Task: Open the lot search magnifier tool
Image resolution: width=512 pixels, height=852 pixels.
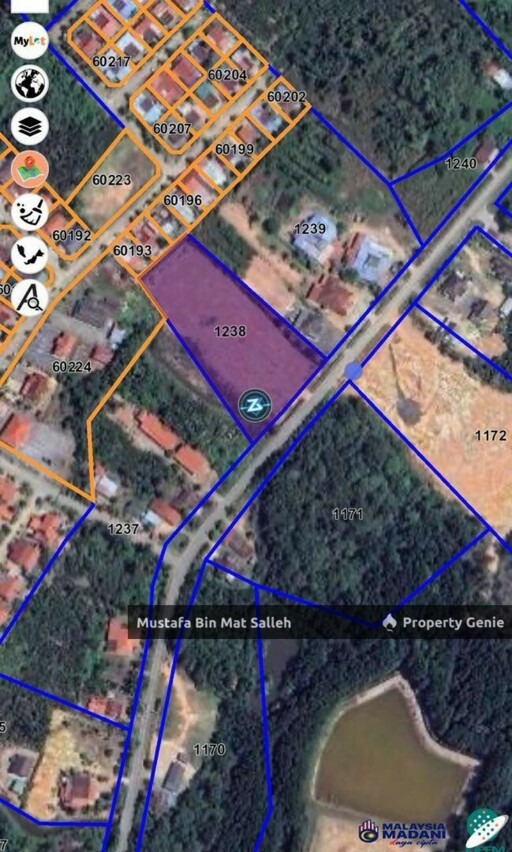Action: click(x=29, y=298)
